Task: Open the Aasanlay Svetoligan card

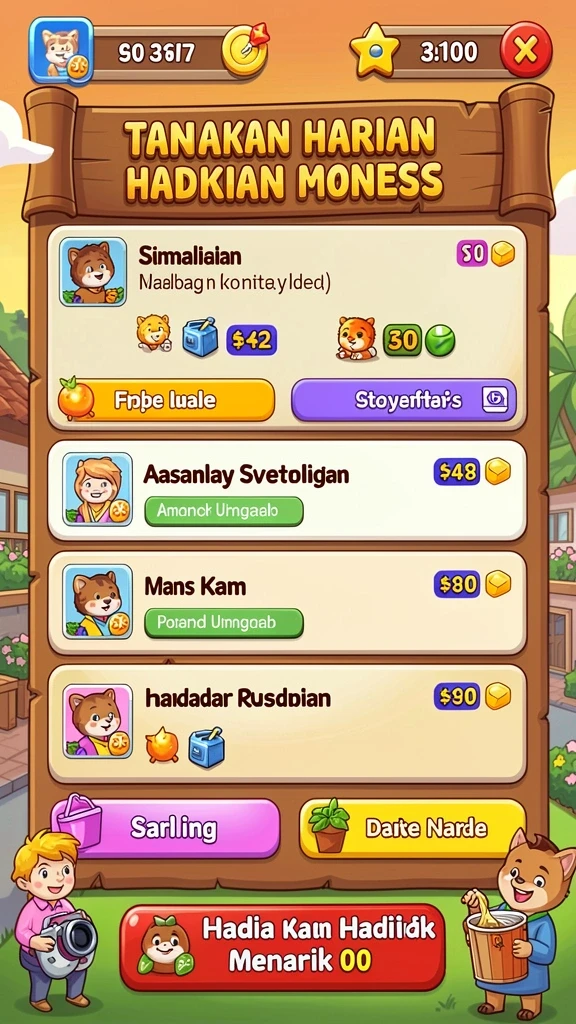Action: 287,490
